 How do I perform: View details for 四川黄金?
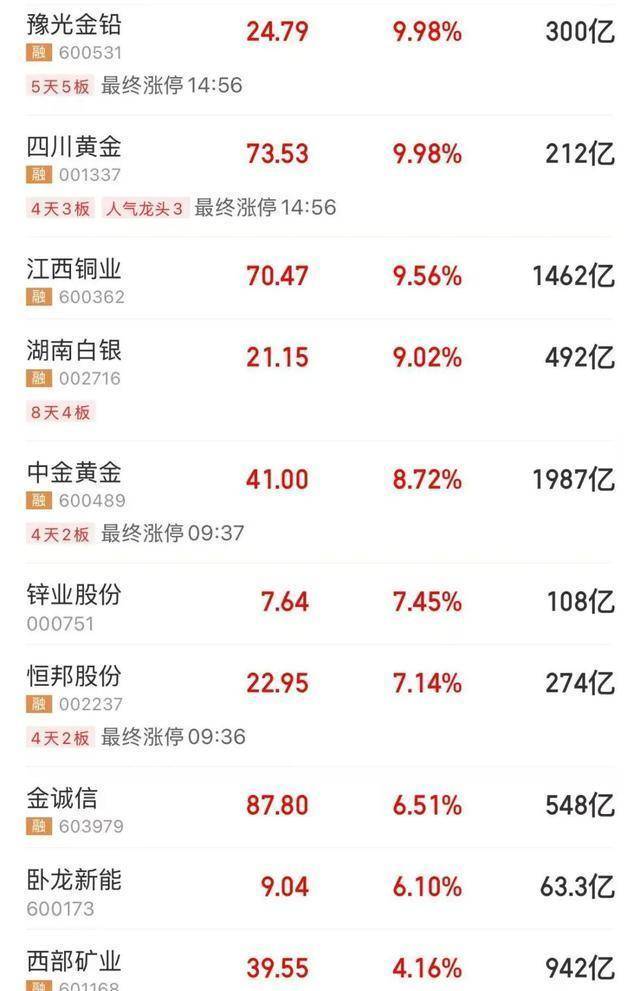74,148
